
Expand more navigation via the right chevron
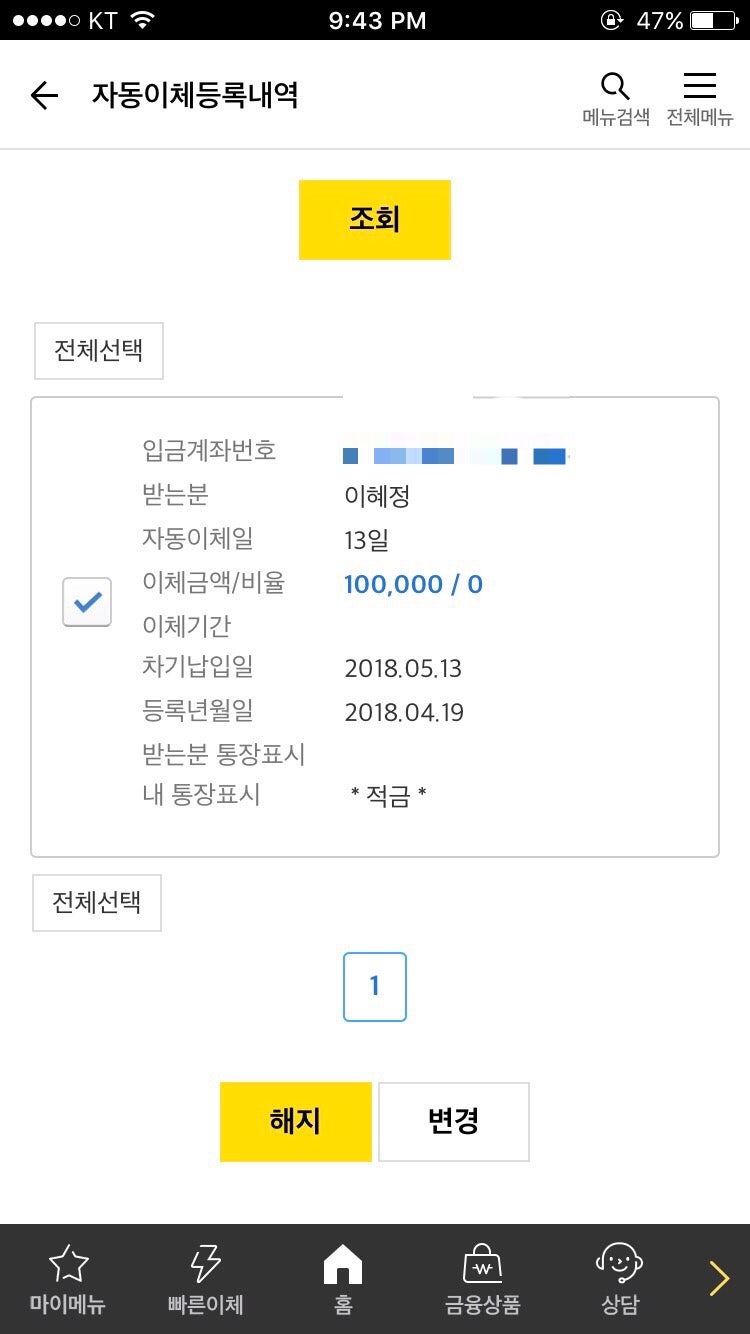(x=718, y=1278)
